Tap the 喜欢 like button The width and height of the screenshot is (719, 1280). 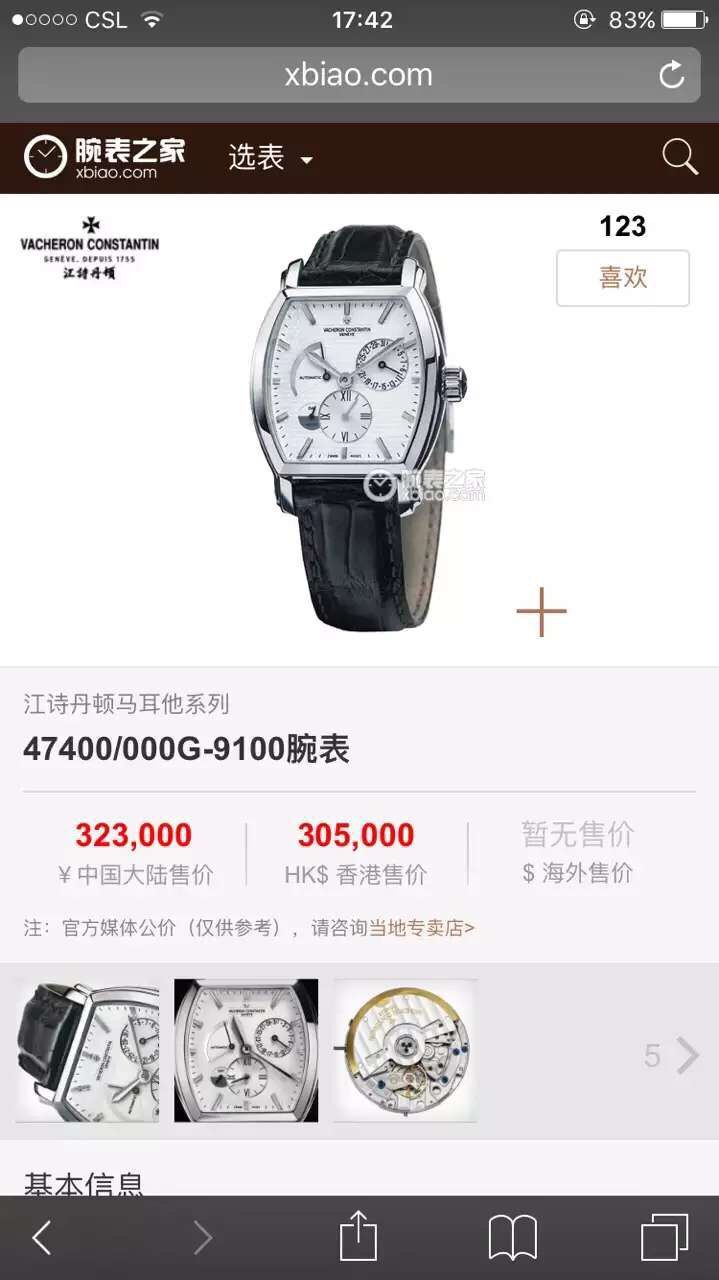click(x=622, y=277)
